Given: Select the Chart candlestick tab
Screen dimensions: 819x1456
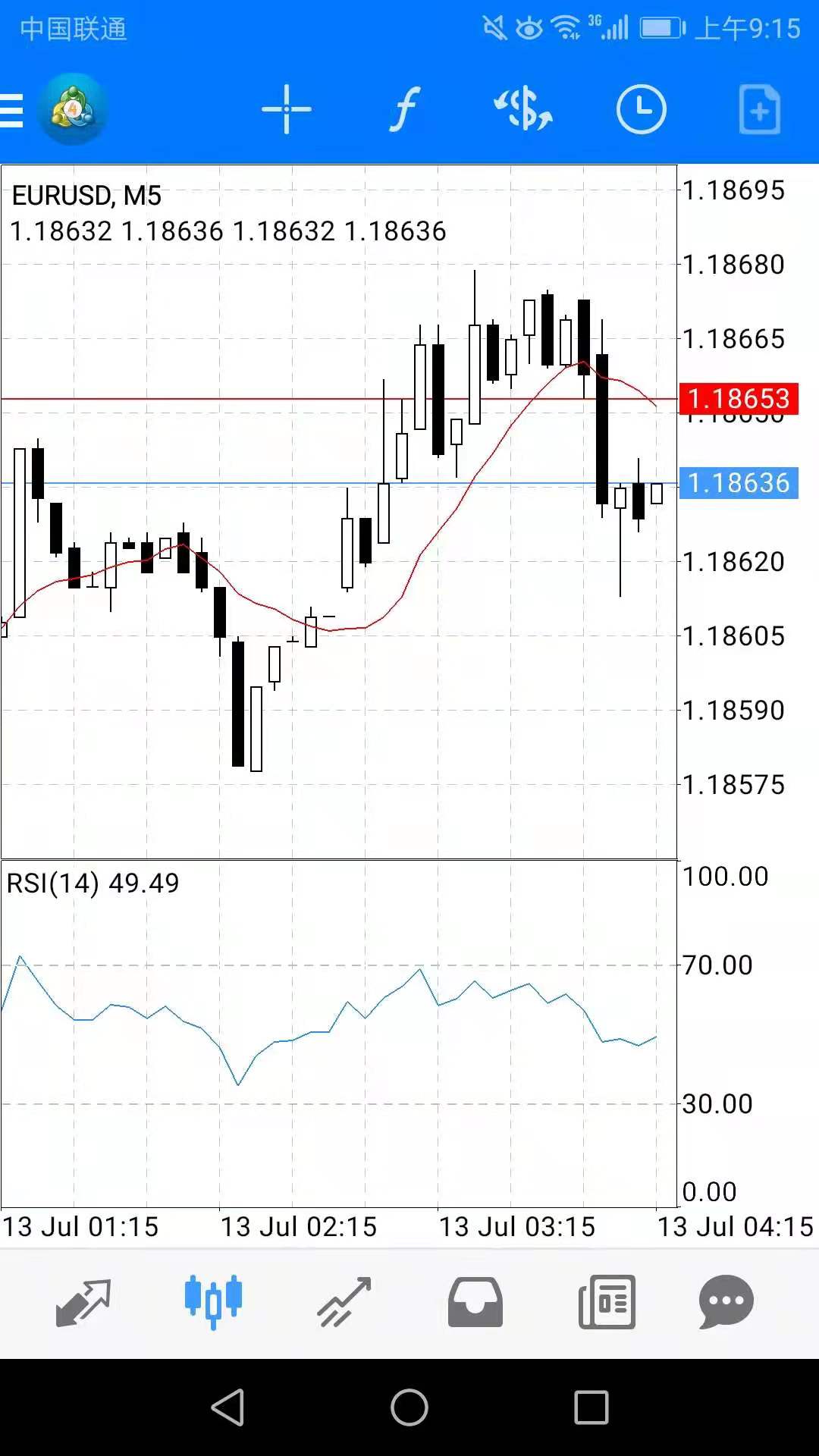Looking at the screenshot, I should (x=213, y=1301).
